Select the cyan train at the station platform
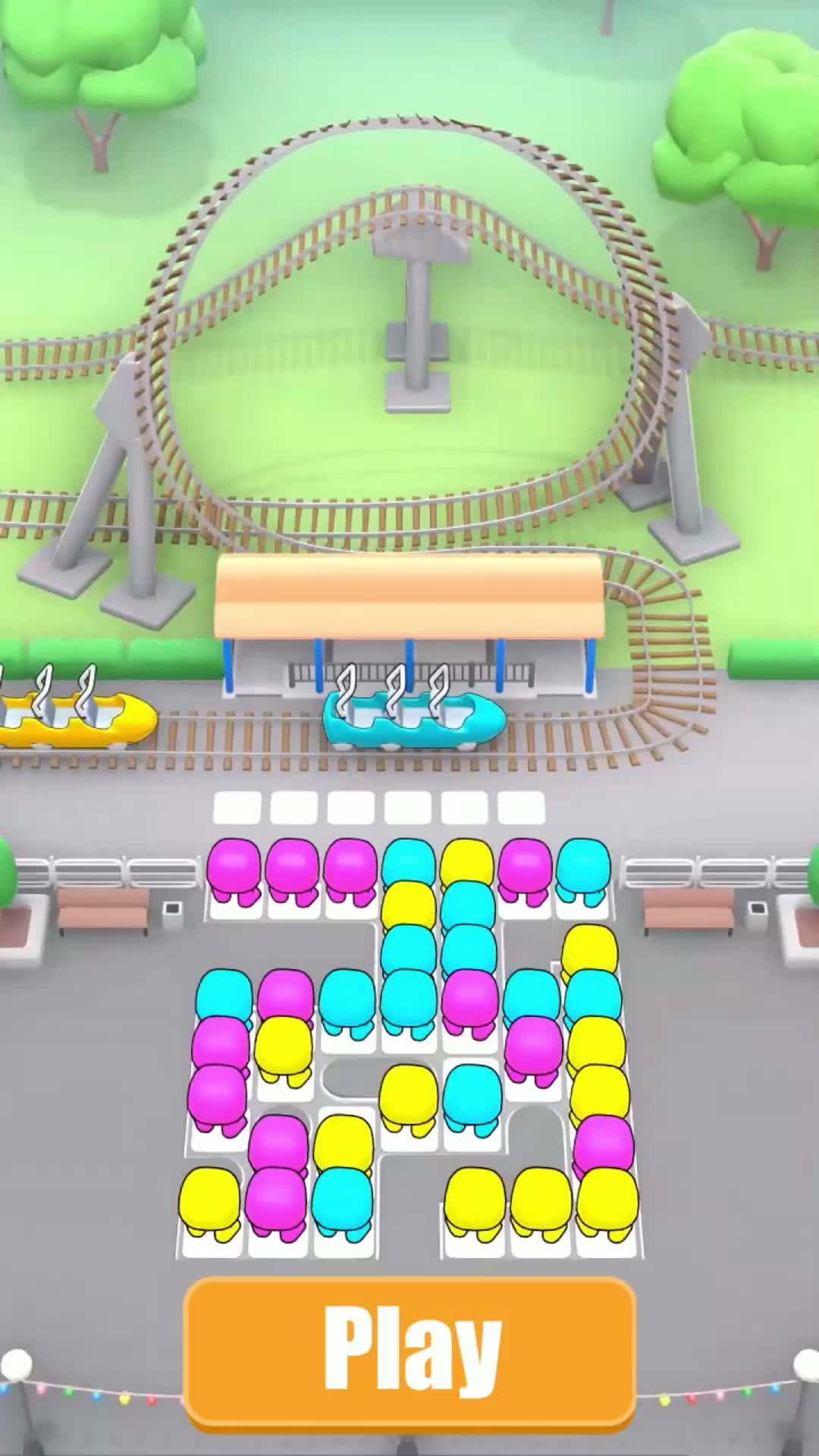The height and width of the screenshot is (1456, 819). click(413, 717)
